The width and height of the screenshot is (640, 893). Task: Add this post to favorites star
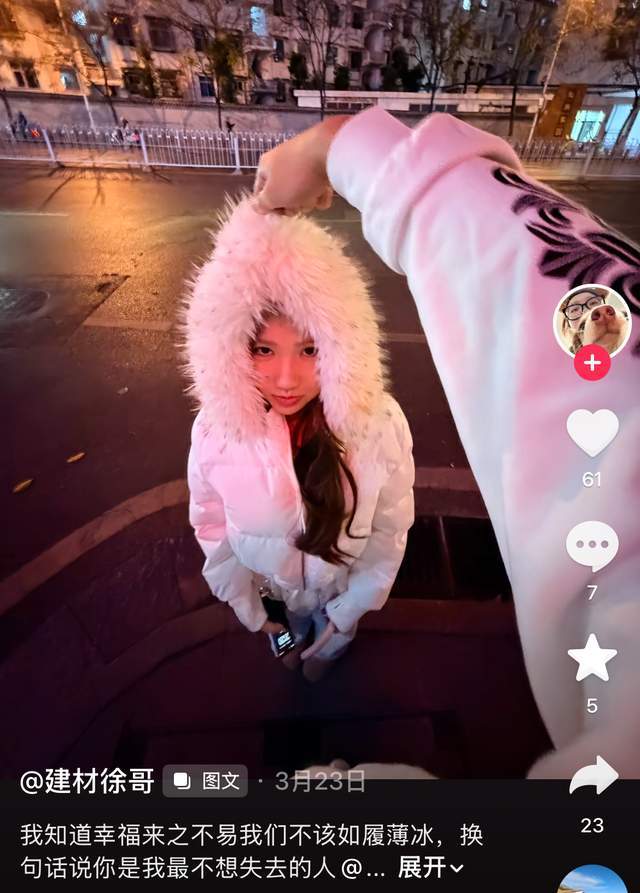click(592, 659)
